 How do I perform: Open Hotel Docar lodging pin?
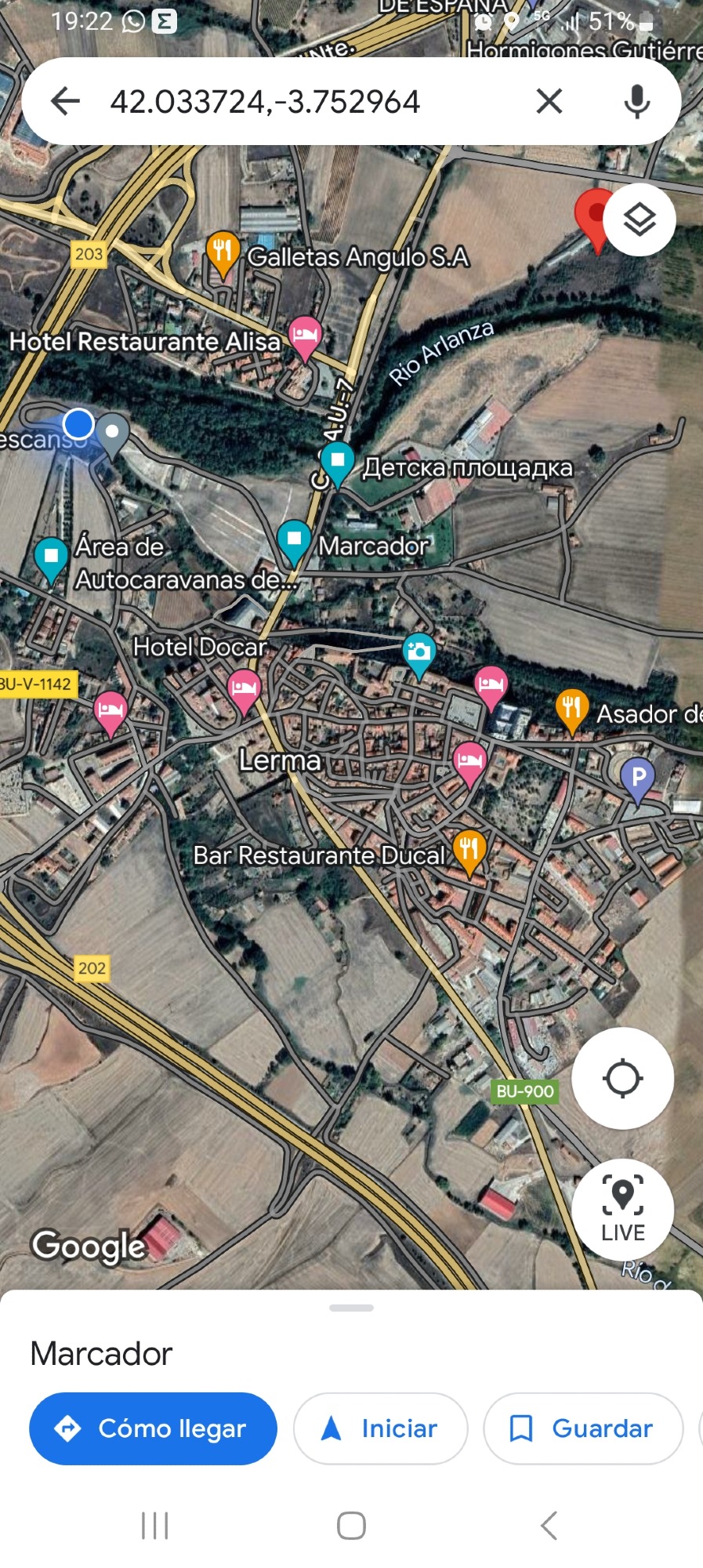point(244,689)
